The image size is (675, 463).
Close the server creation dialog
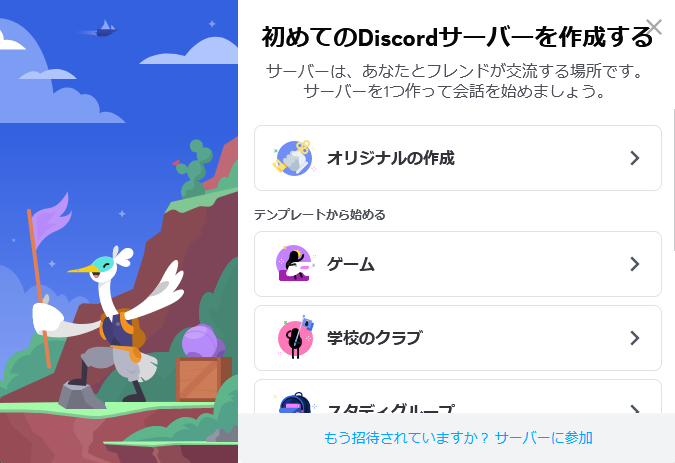click(654, 27)
